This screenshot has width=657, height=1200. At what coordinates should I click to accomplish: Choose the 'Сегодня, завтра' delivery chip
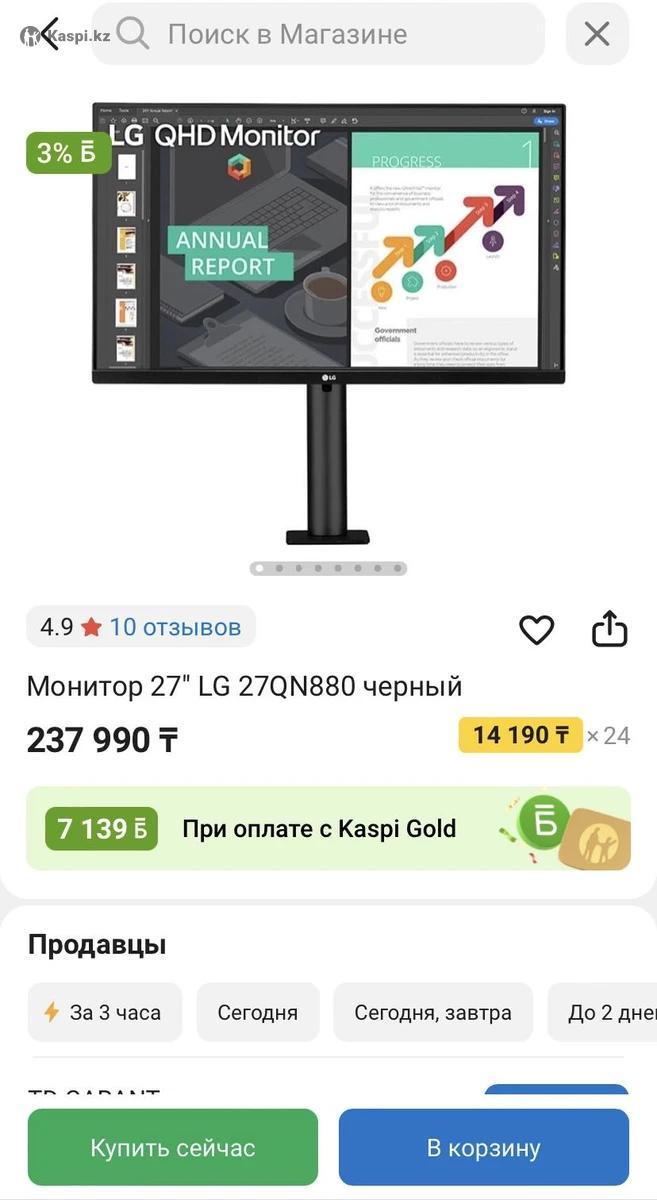(x=433, y=1012)
